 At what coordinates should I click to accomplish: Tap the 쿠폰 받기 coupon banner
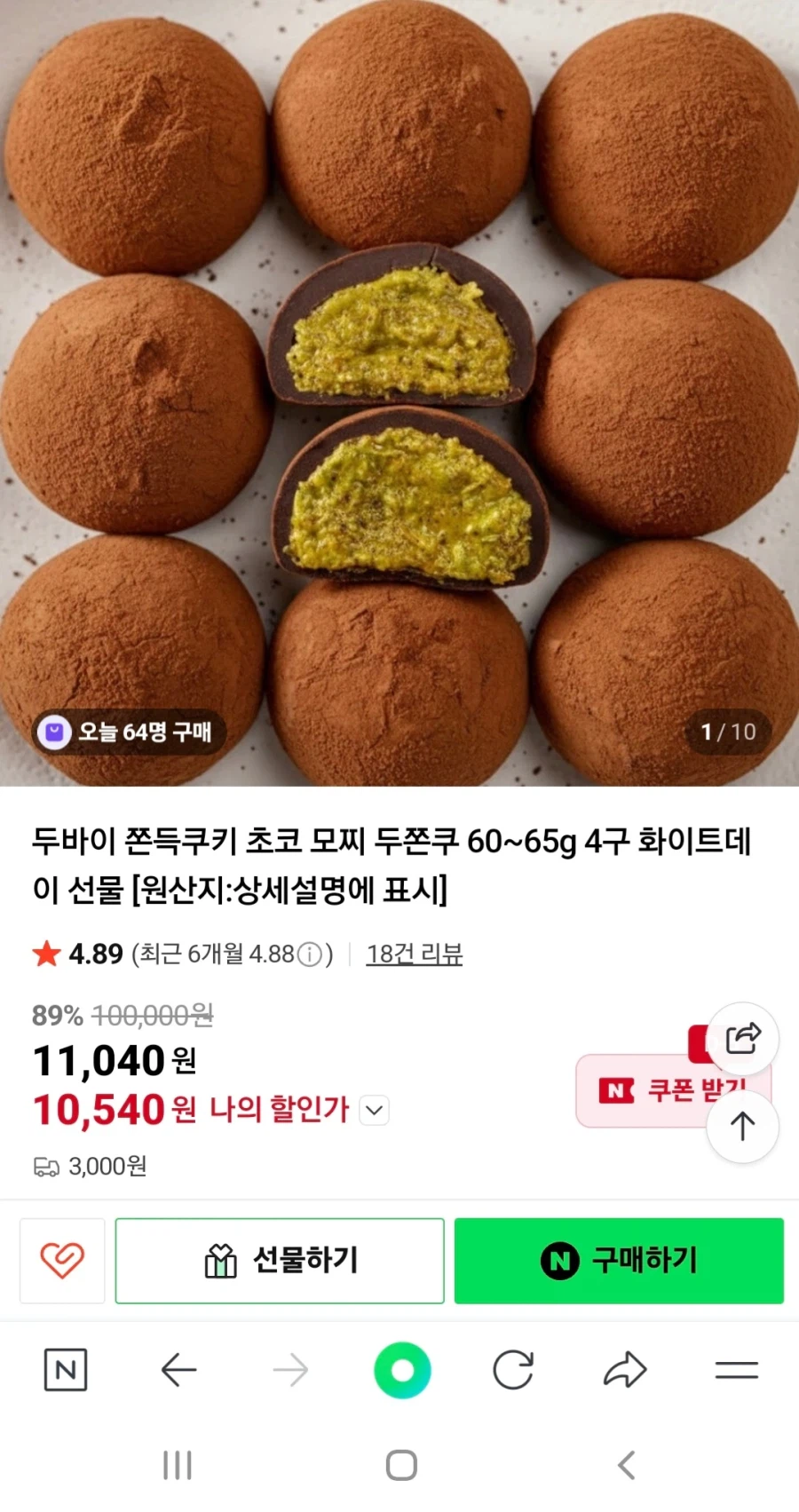[676, 1091]
